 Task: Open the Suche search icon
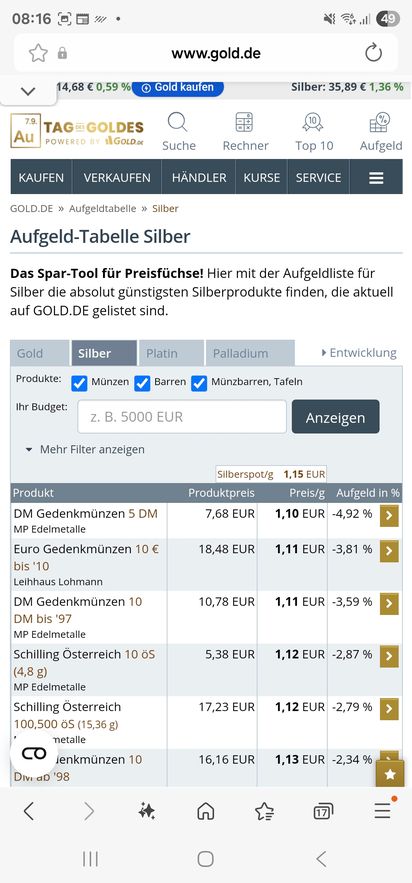coord(178,132)
